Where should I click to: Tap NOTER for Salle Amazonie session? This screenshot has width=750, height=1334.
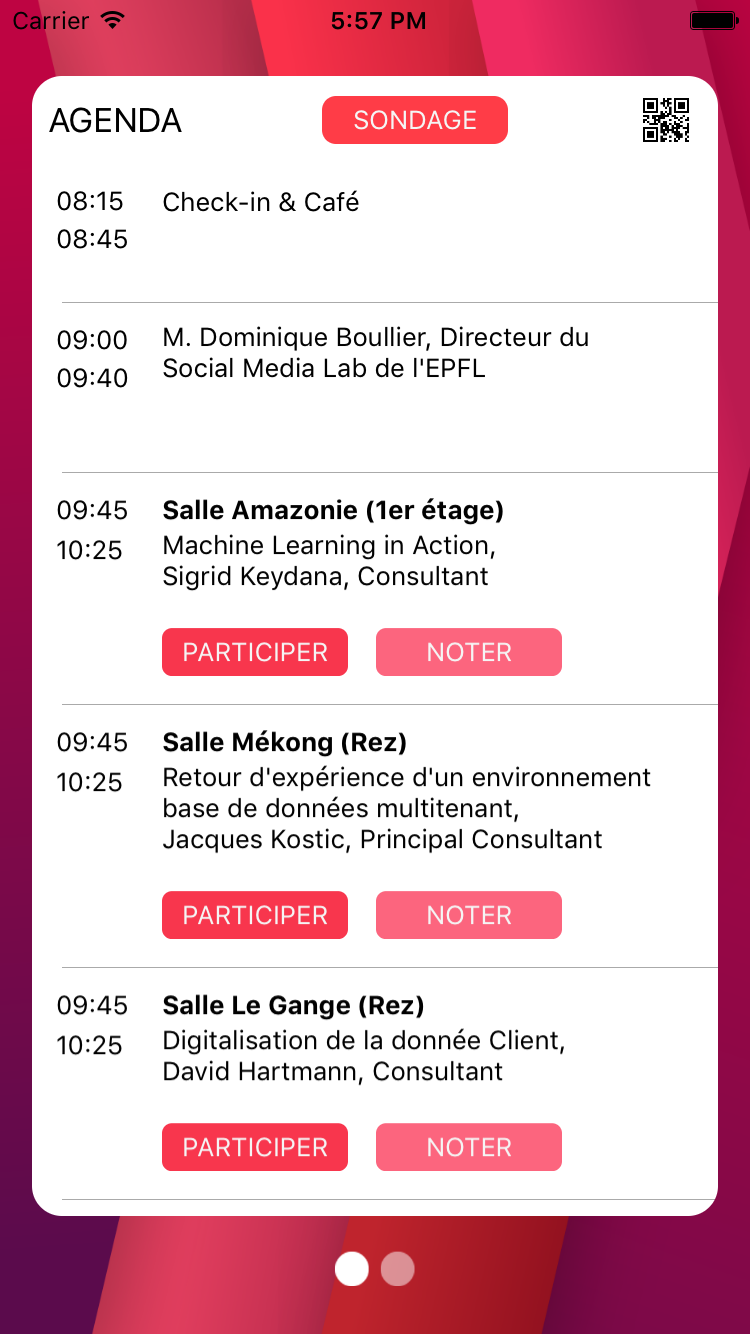click(x=469, y=652)
